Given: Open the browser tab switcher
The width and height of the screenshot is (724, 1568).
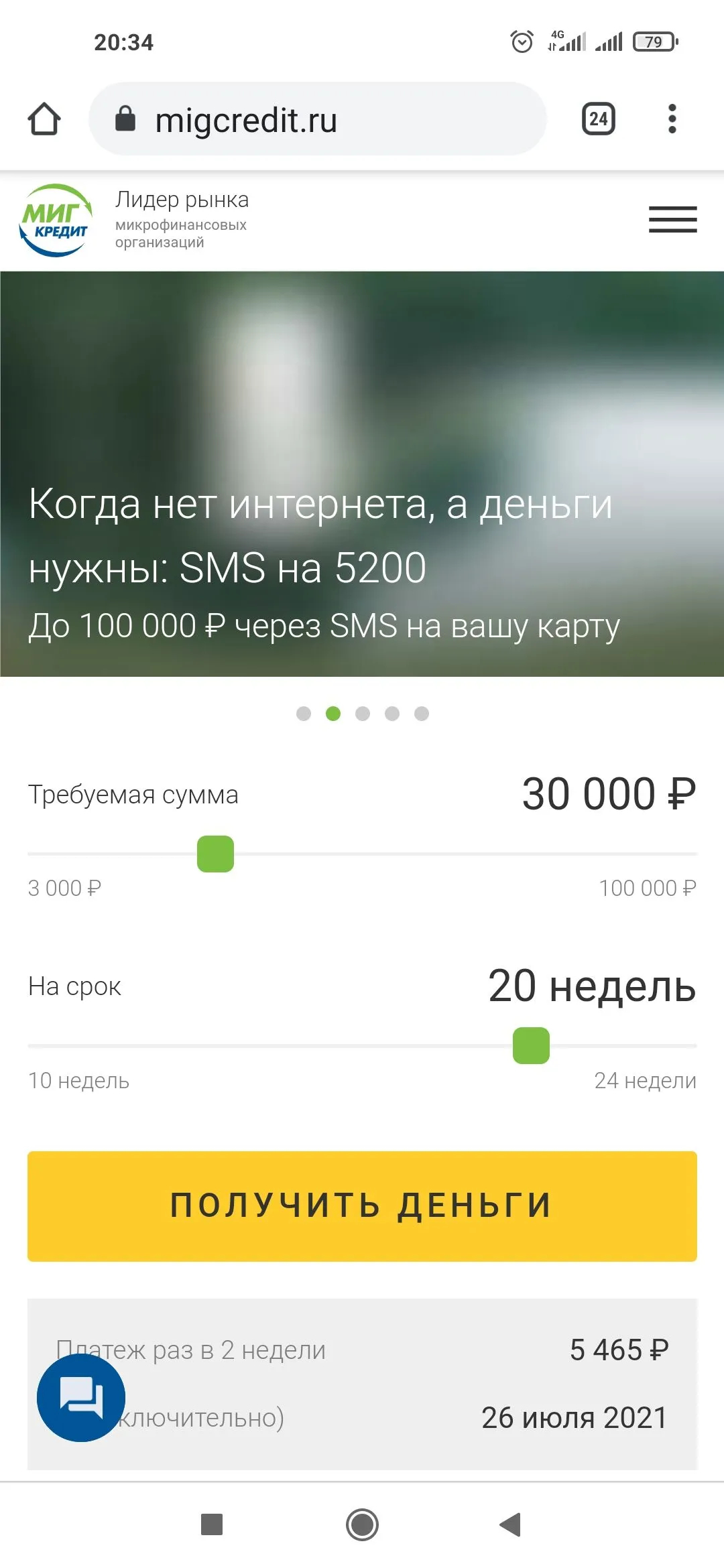Looking at the screenshot, I should (x=598, y=119).
